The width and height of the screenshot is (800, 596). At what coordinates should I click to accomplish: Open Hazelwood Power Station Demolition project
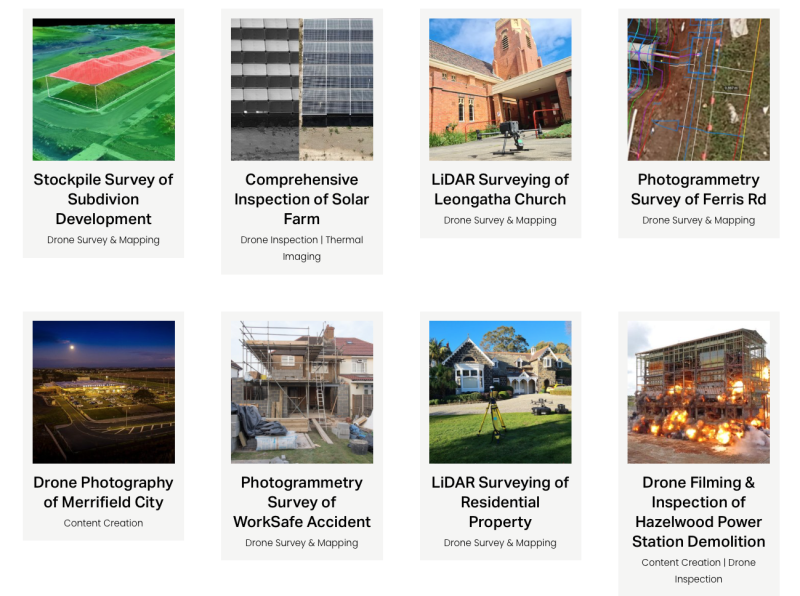pyautogui.click(x=698, y=511)
